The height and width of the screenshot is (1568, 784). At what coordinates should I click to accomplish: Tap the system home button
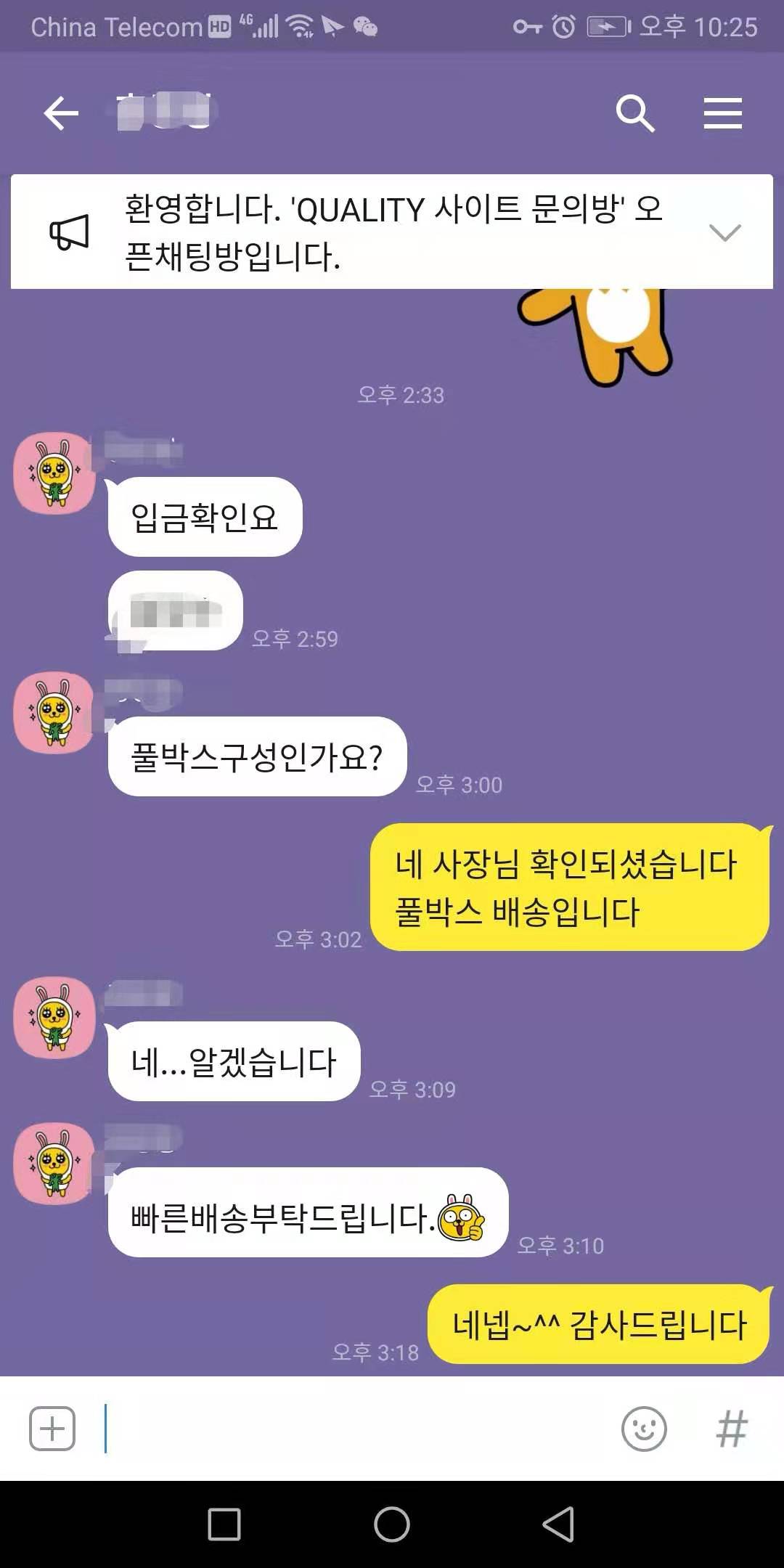point(392,1524)
